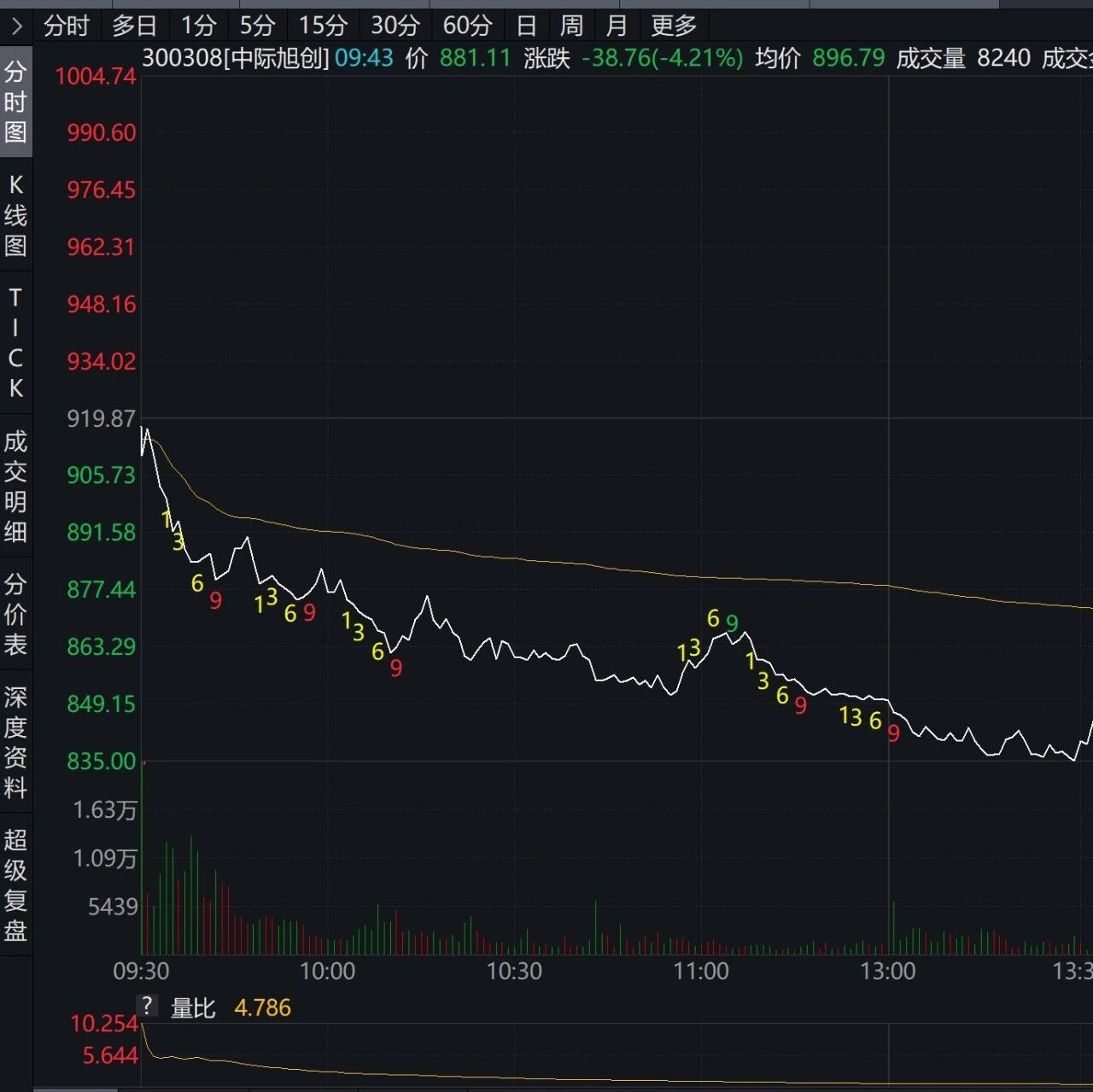Open 更多 for more periods
The height and width of the screenshot is (1092, 1093).
pyautogui.click(x=674, y=26)
